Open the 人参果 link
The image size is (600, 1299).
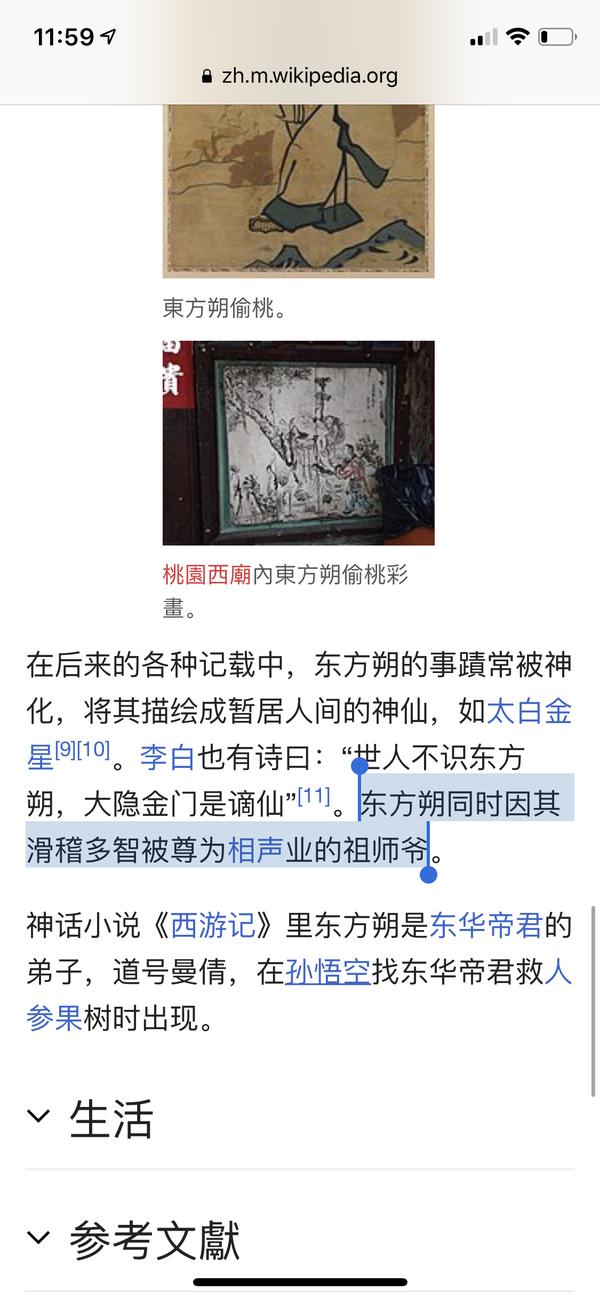(54, 1017)
